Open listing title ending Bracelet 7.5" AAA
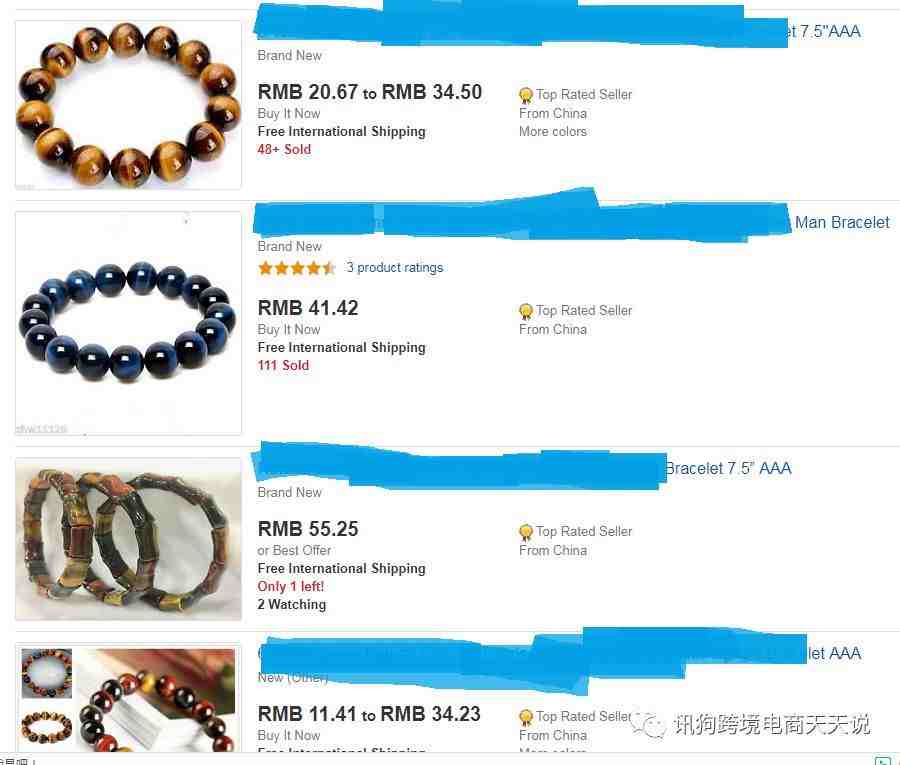The width and height of the screenshot is (900, 765). (727, 468)
